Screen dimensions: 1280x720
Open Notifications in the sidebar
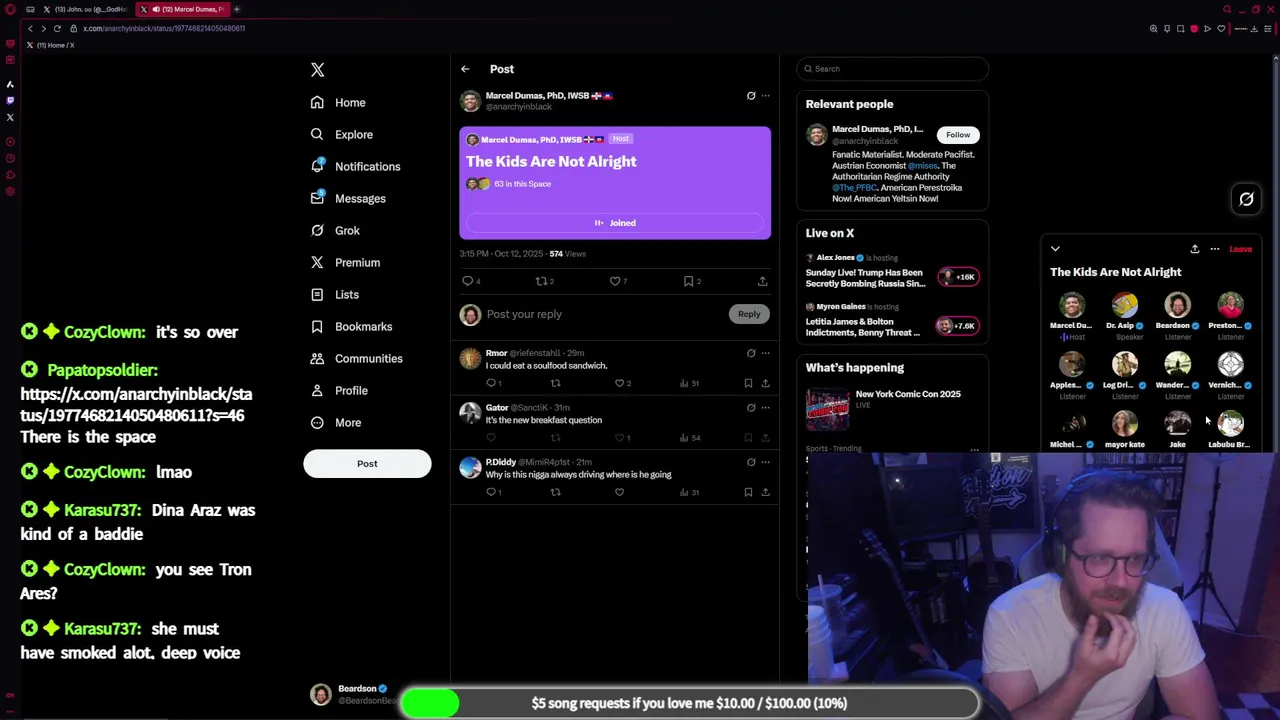(x=366, y=166)
